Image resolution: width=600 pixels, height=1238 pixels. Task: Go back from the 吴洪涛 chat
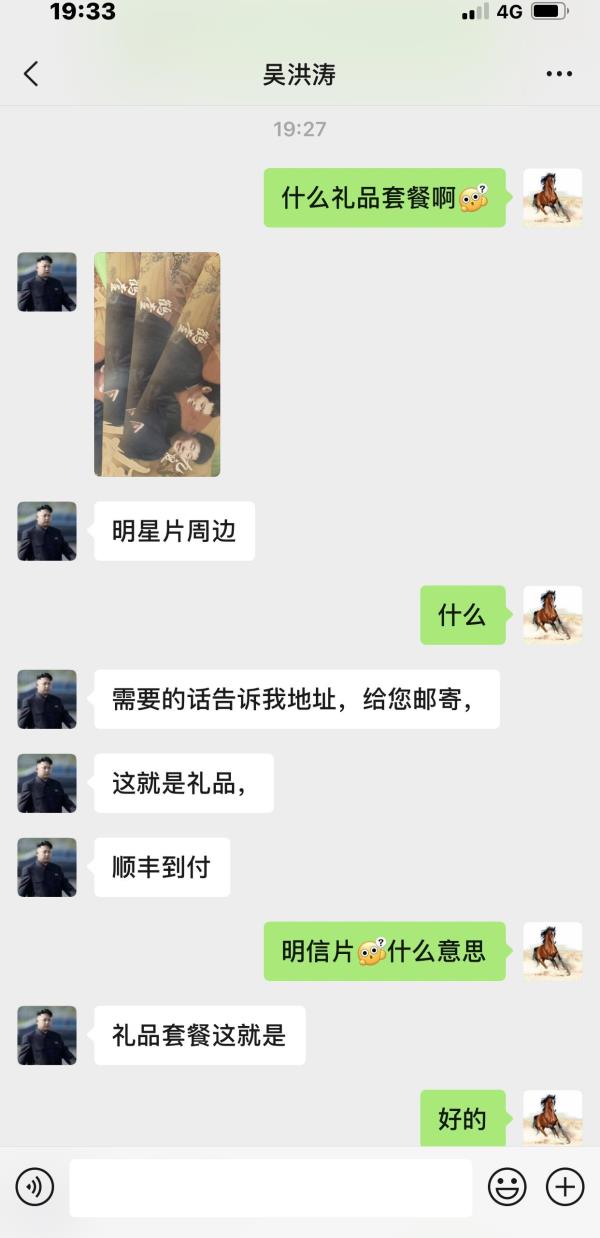tap(31, 73)
